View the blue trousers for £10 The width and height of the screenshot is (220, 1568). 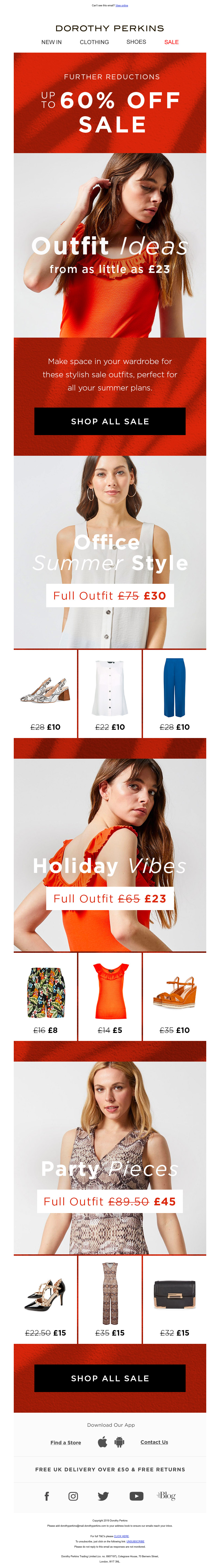point(174,694)
